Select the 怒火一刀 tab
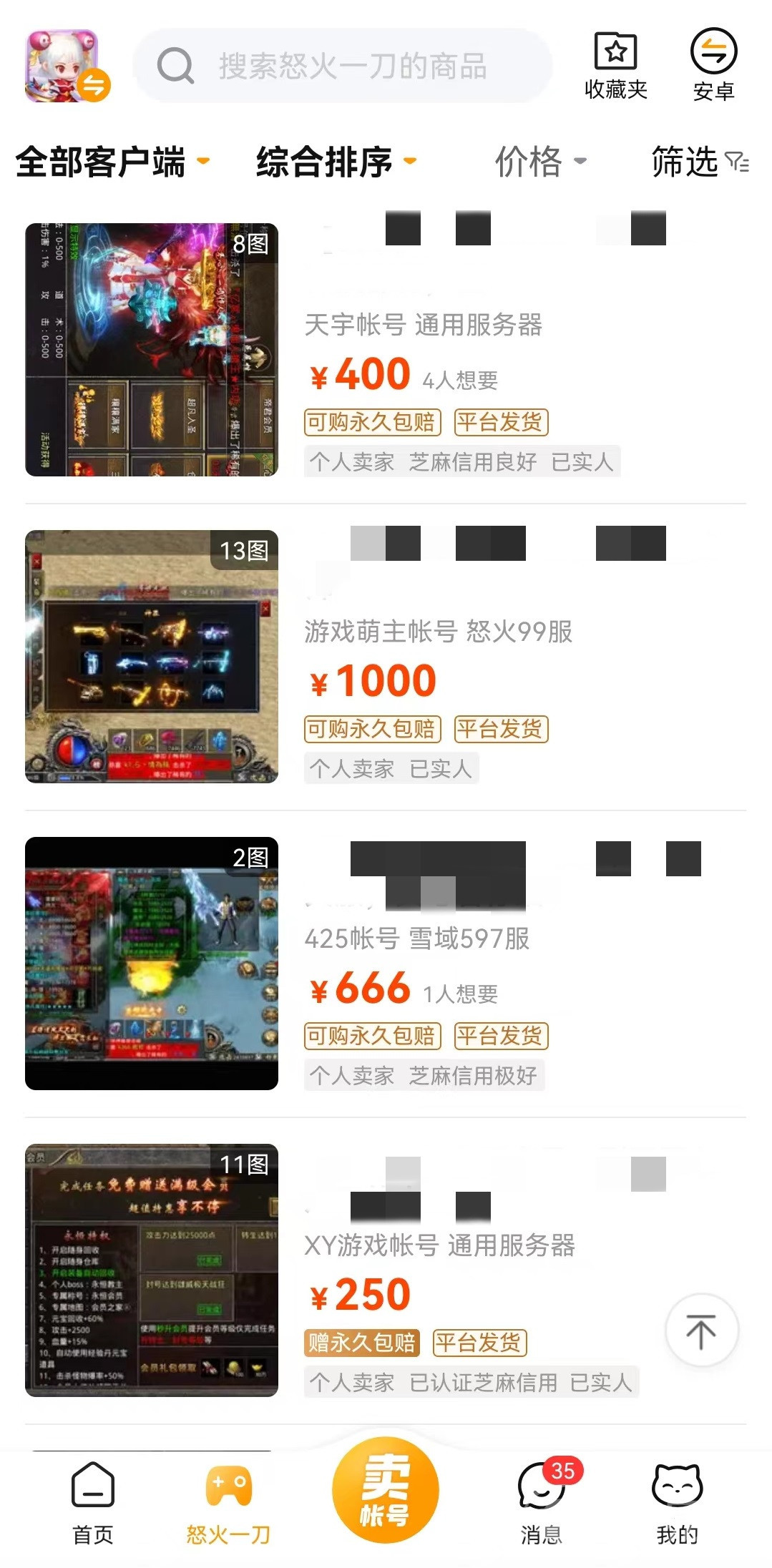The height and width of the screenshot is (1568, 772). click(228, 1502)
